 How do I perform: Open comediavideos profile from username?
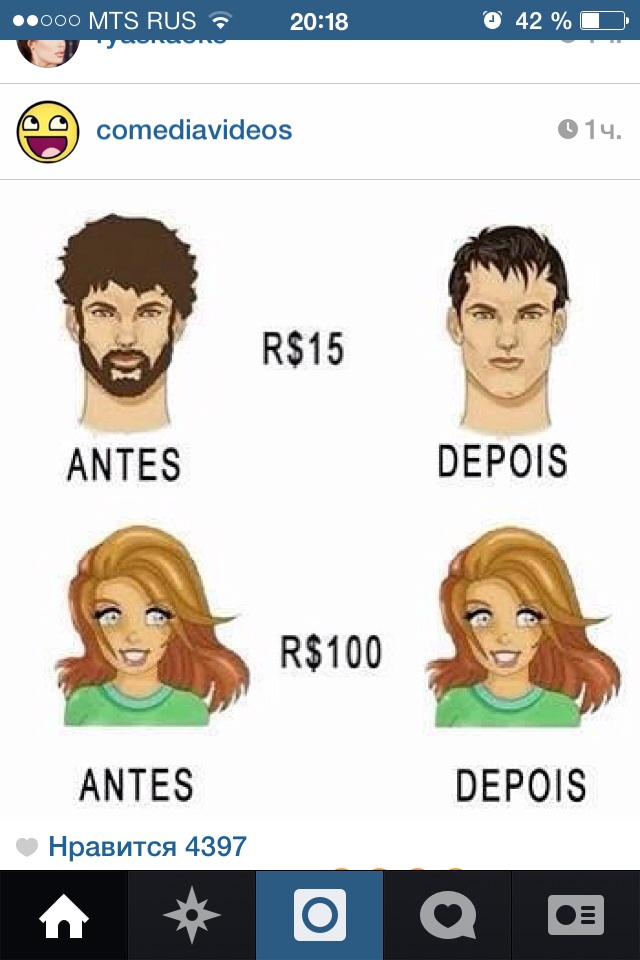[x=194, y=130]
